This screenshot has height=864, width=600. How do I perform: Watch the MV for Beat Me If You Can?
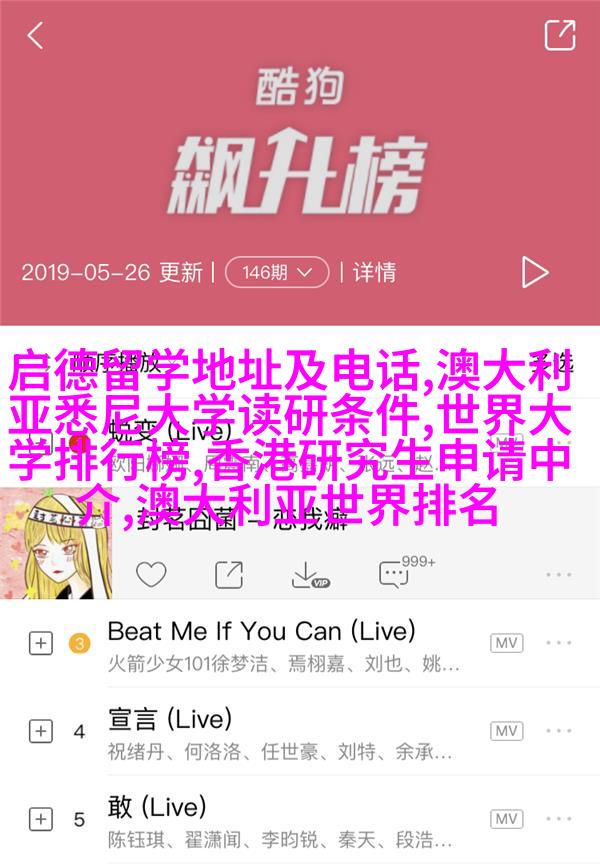506,643
